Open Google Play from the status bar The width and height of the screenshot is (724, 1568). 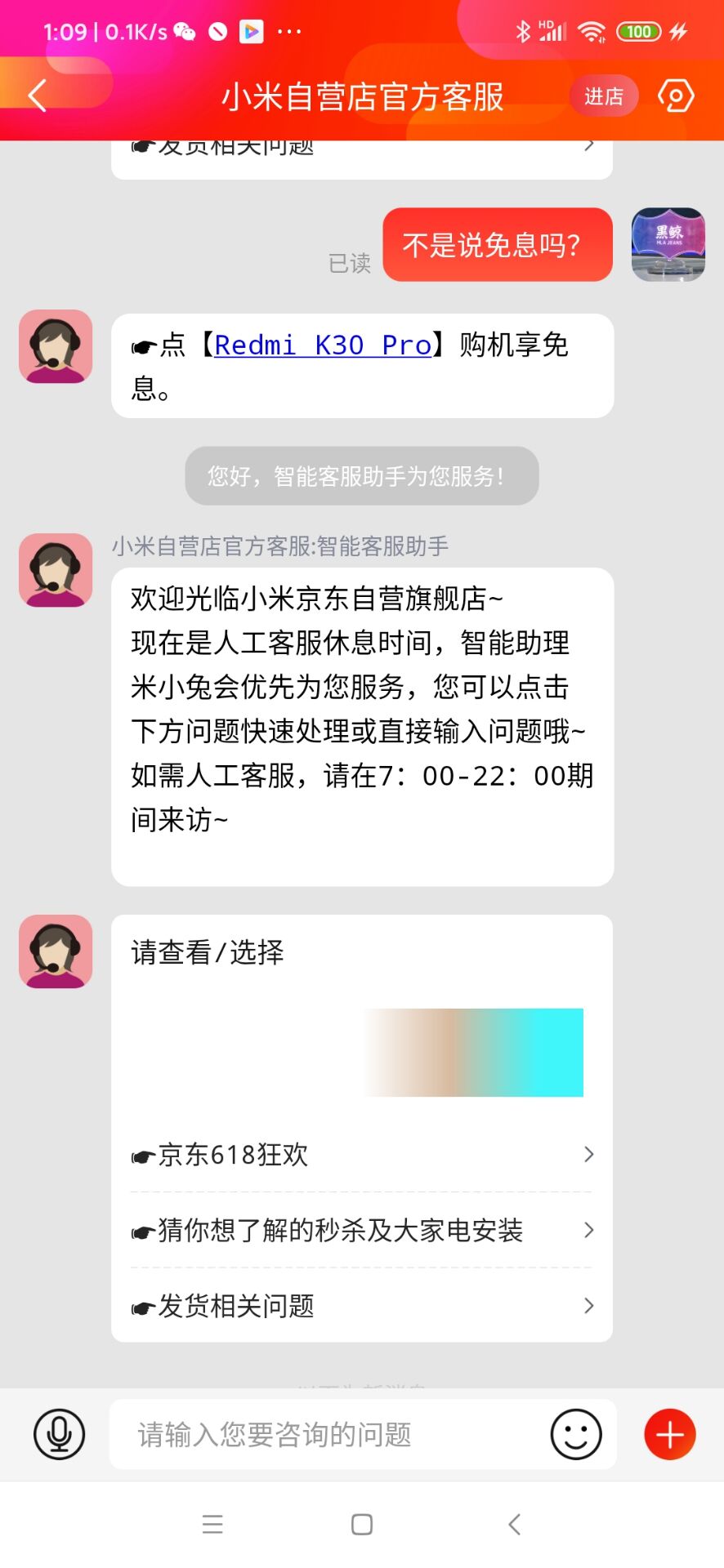tap(252, 32)
